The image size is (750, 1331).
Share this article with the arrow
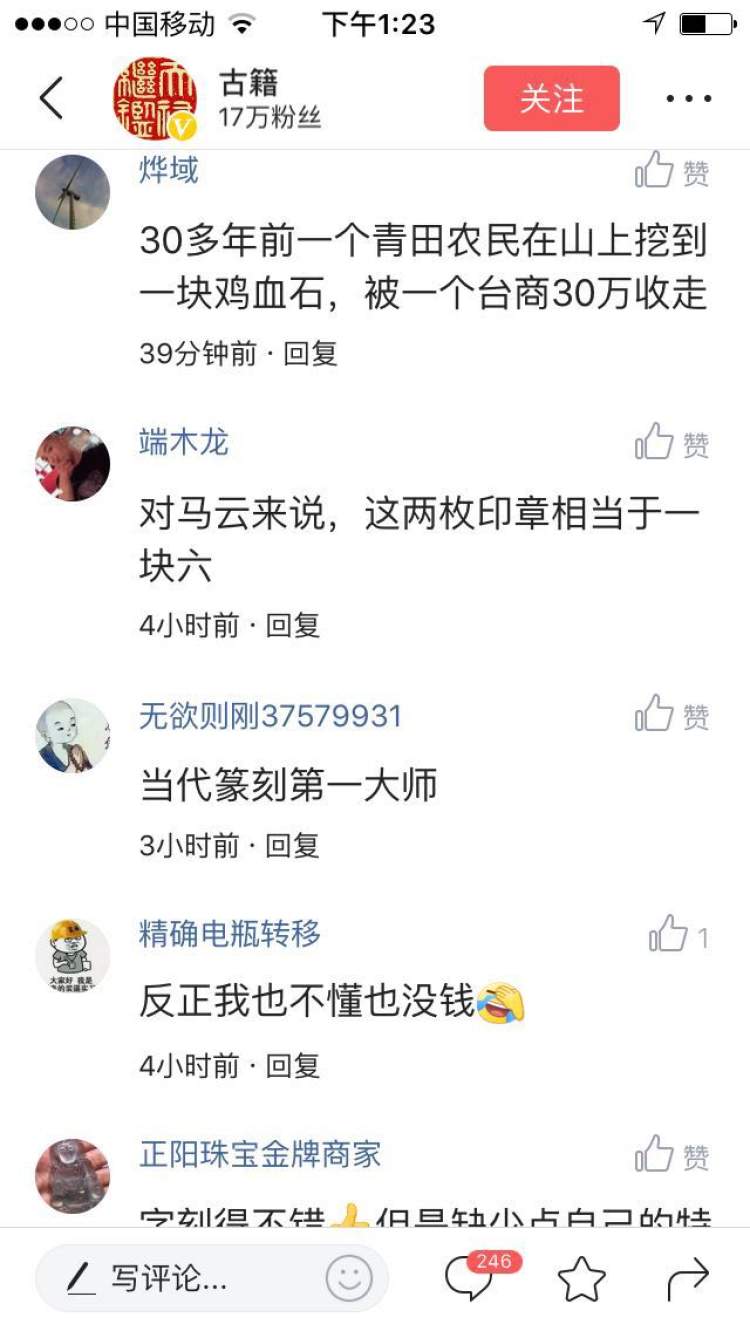[688, 1278]
